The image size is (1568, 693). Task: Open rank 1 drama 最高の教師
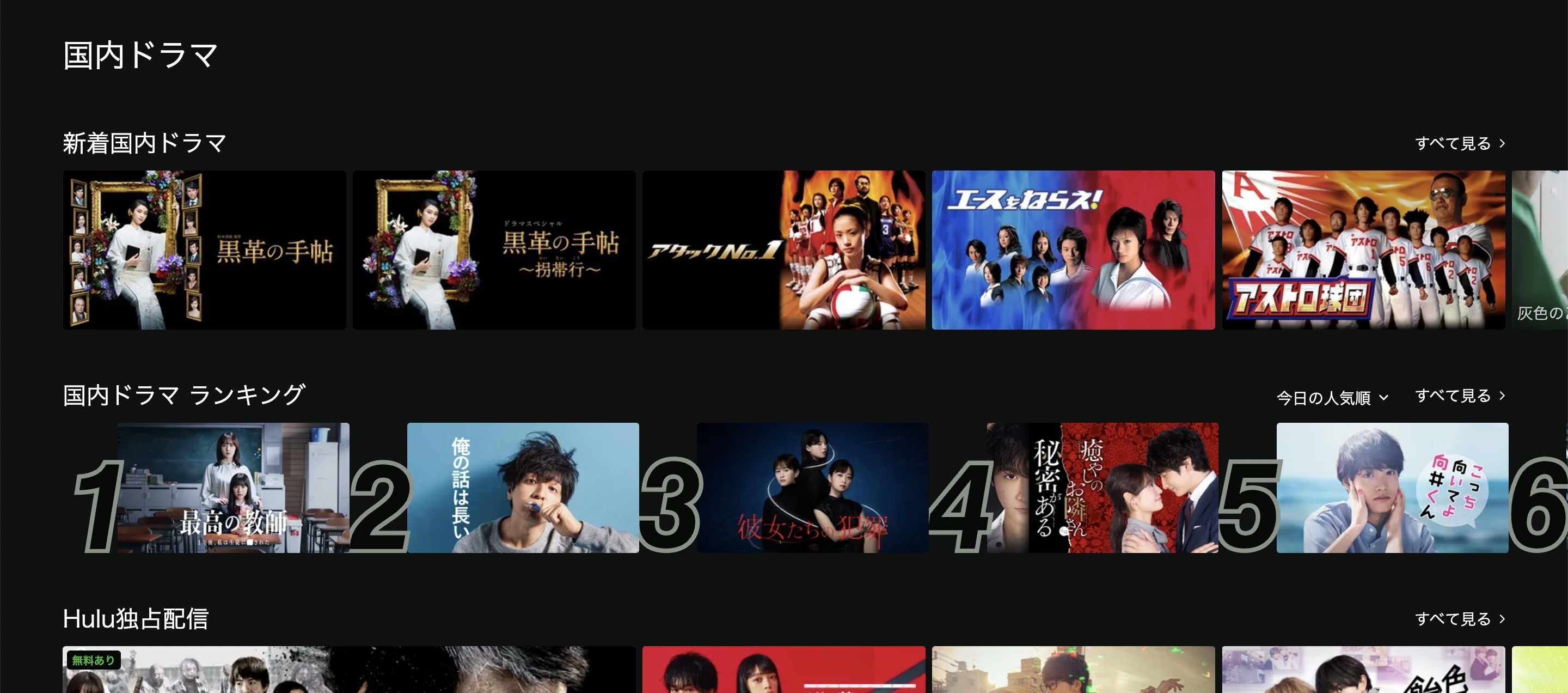(233, 487)
